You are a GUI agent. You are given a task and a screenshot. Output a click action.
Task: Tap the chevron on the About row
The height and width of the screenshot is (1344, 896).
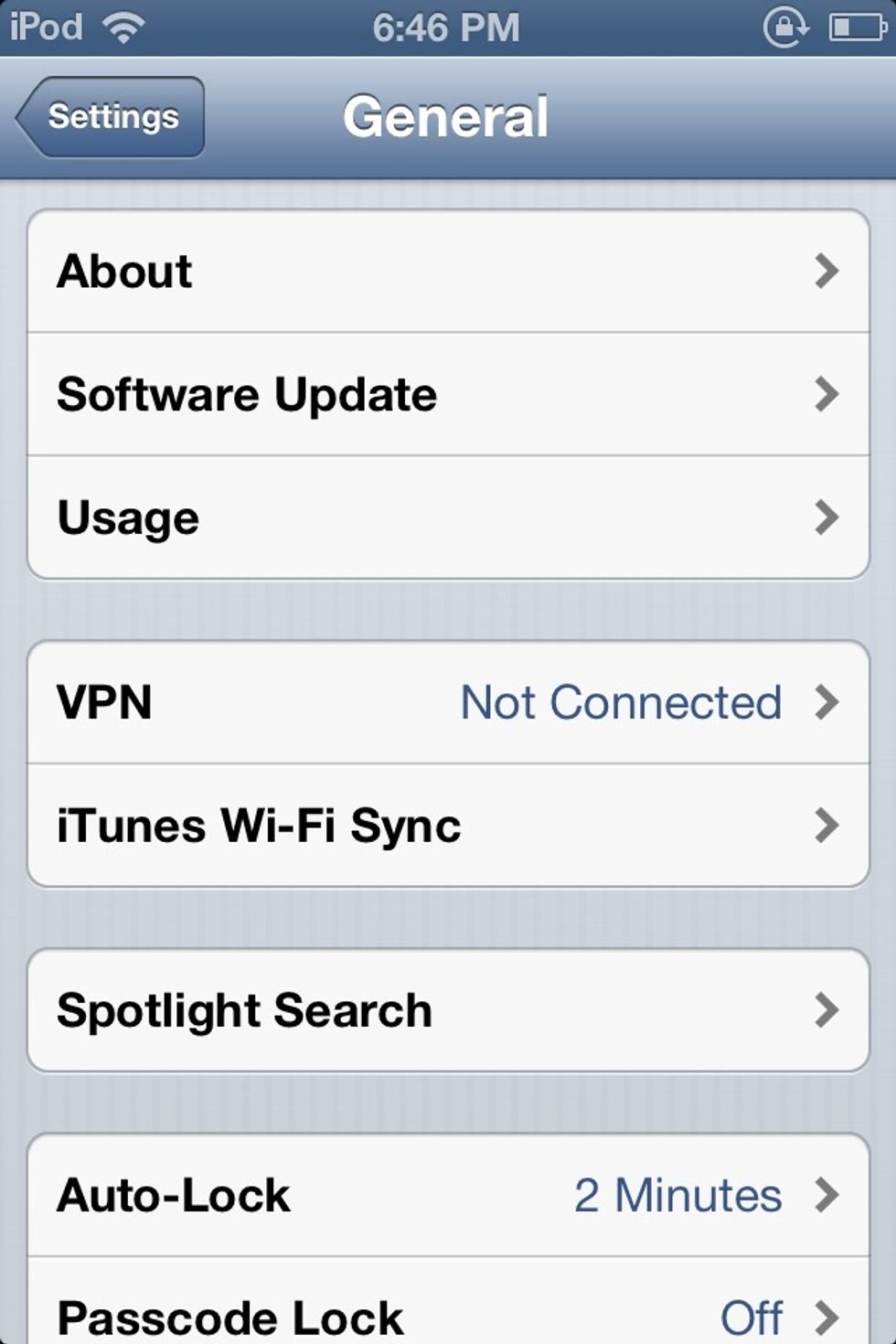tap(827, 271)
